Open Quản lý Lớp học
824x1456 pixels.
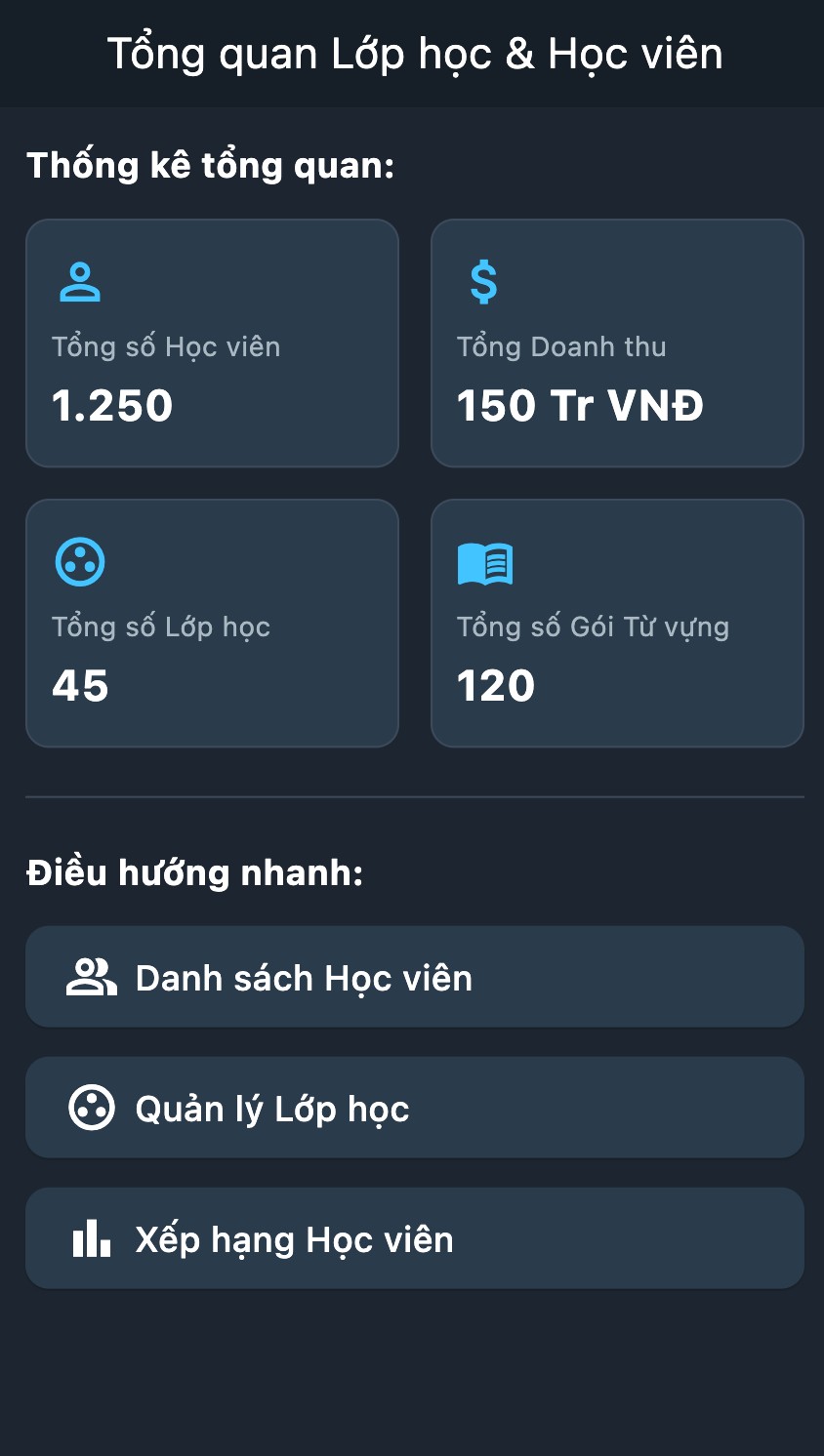point(412,1108)
